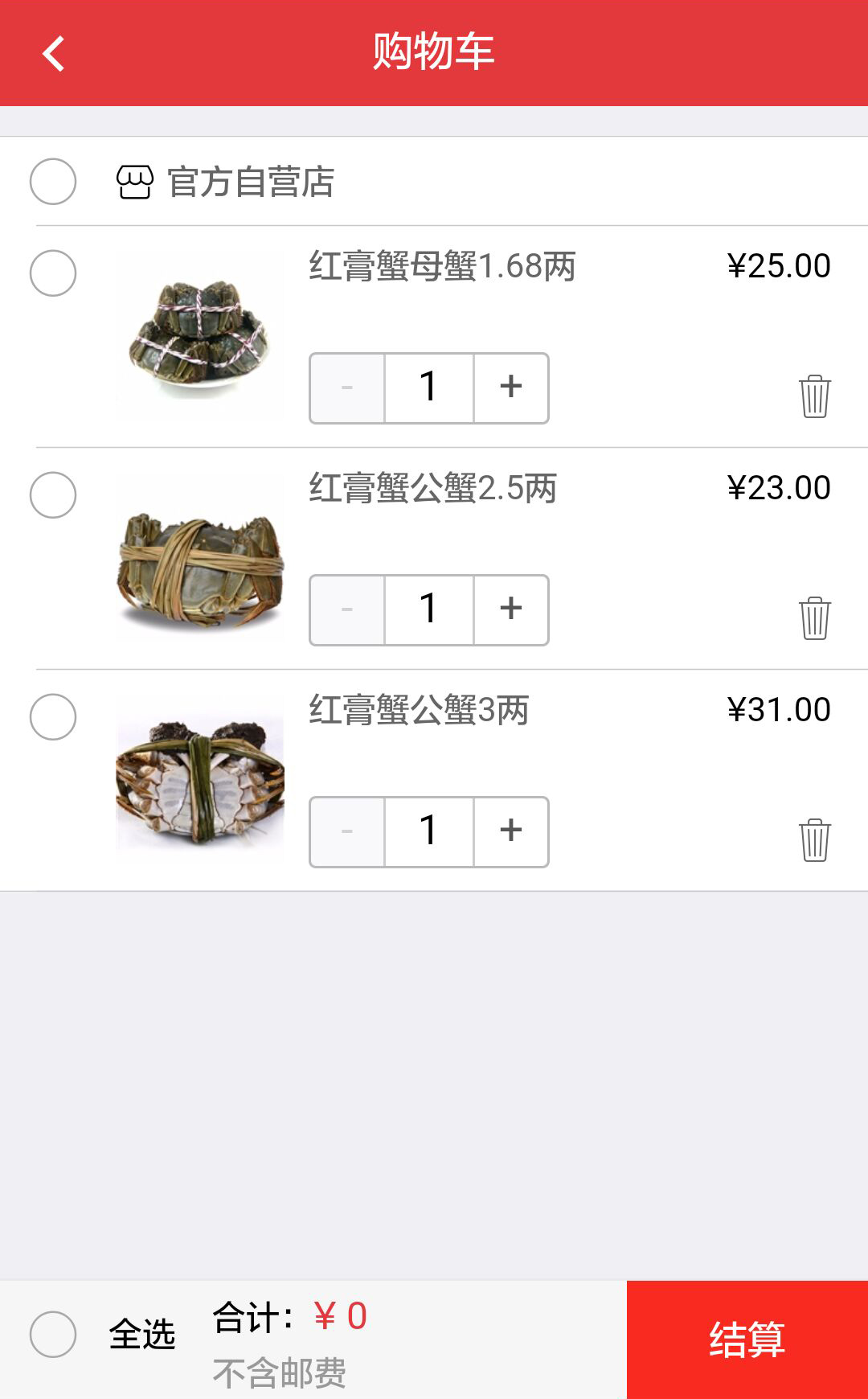868x1399 pixels.
Task: Remove 红膏蟹公蟹2.5两 with the trash icon
Action: coord(814,617)
